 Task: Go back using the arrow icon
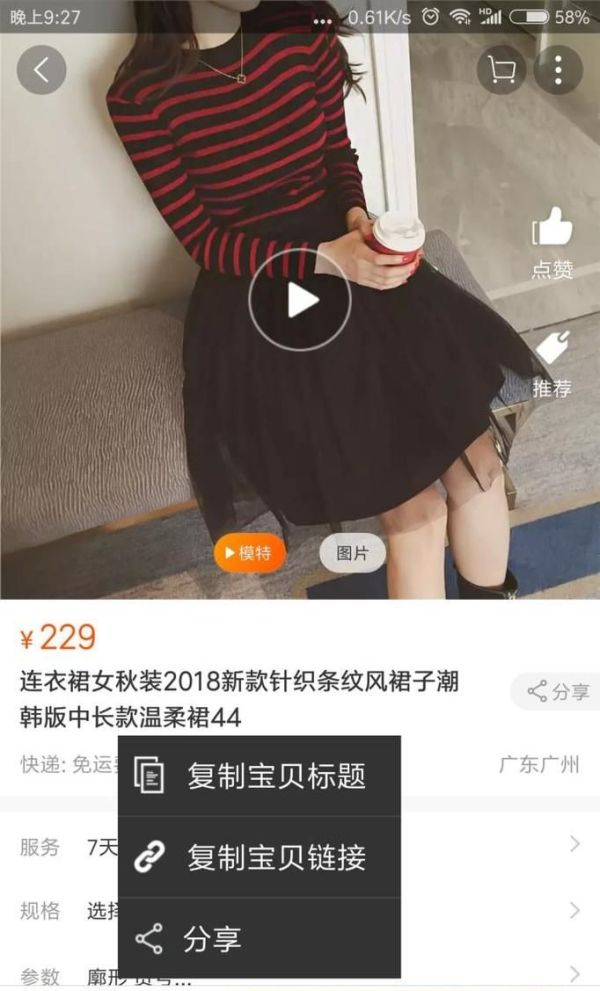pos(41,70)
